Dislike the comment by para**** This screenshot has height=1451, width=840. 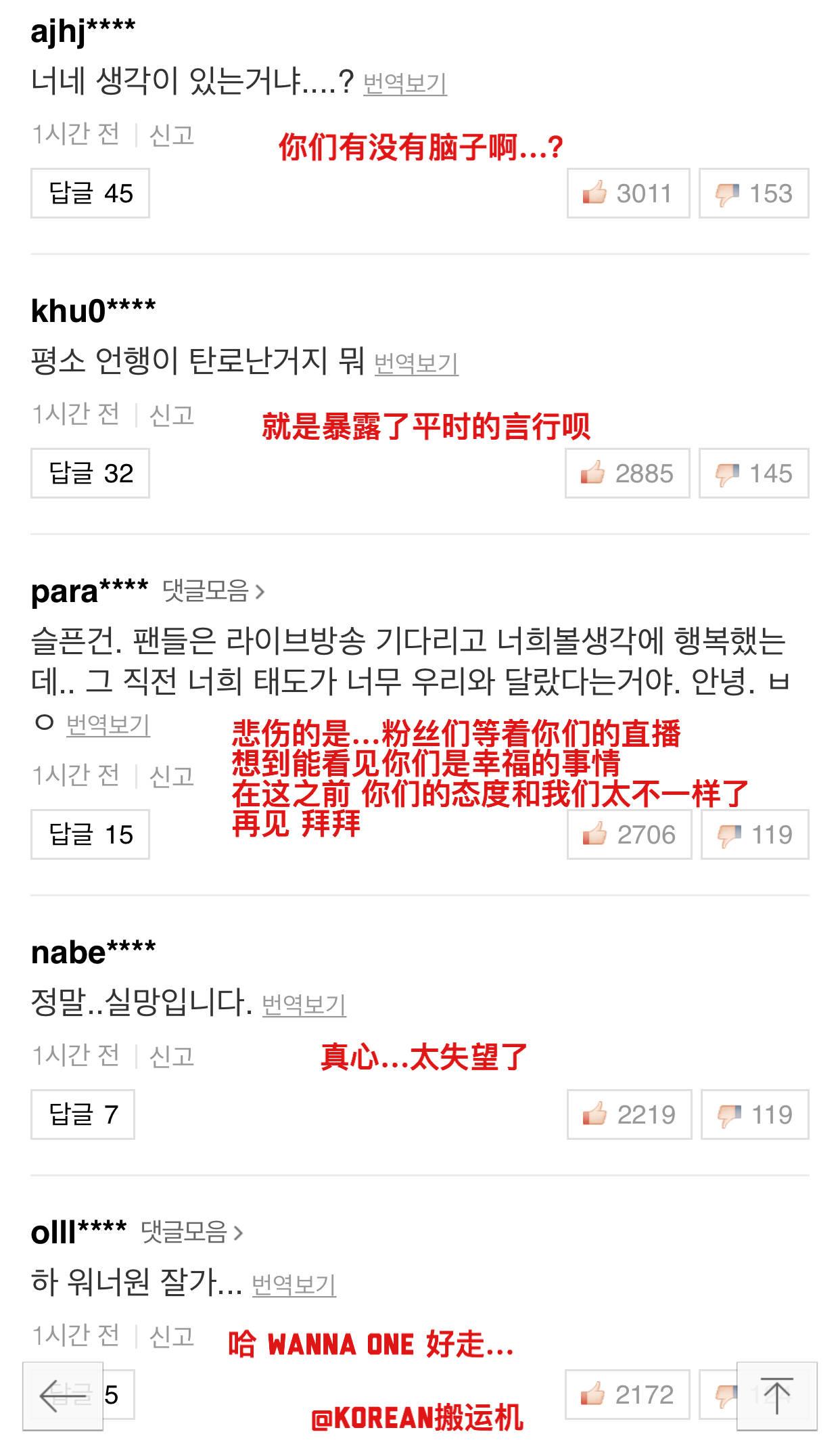pyautogui.click(x=755, y=835)
